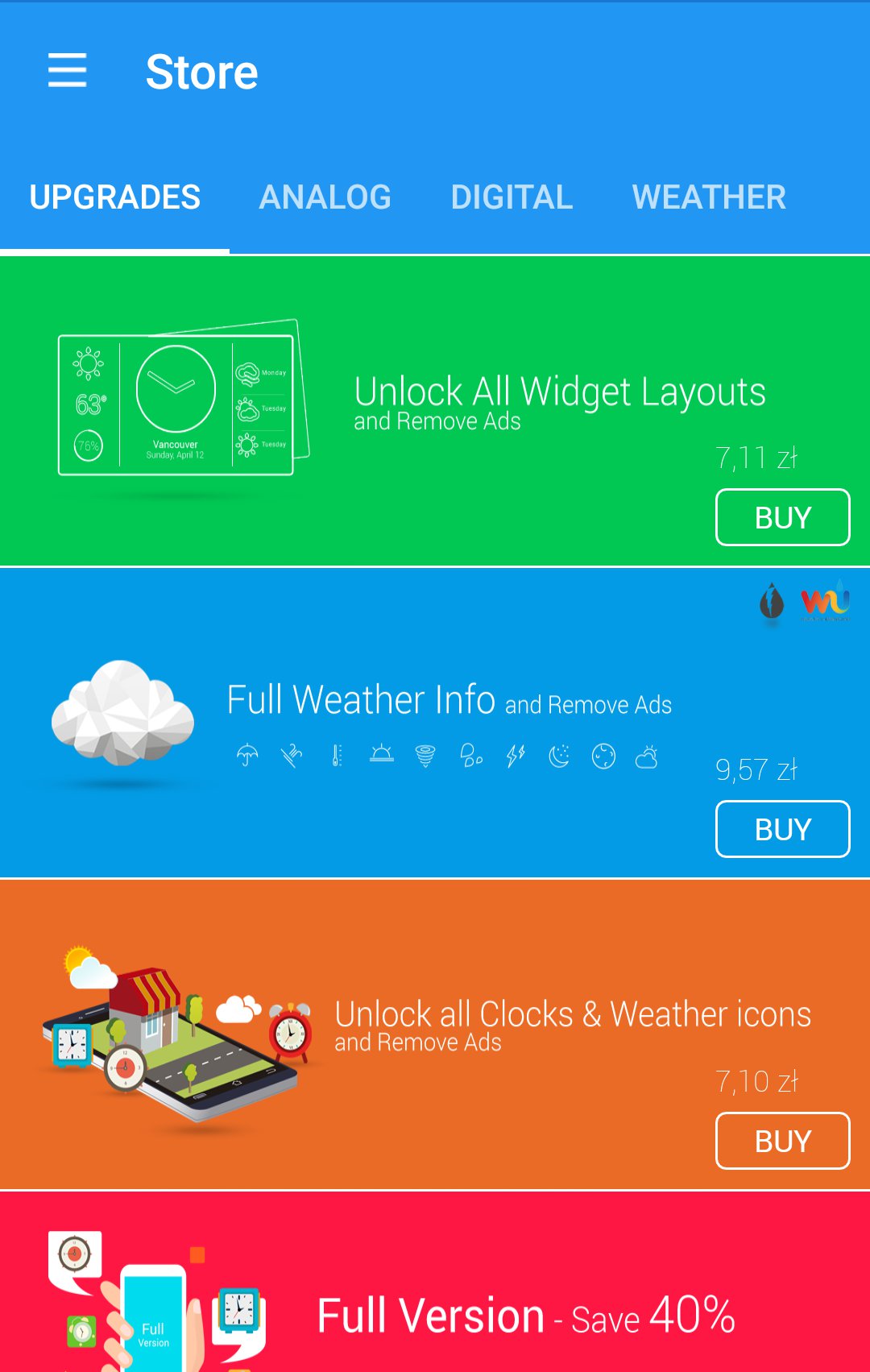Screen dimensions: 870x1372
Task: Switch to the Digital tab
Action: (512, 197)
